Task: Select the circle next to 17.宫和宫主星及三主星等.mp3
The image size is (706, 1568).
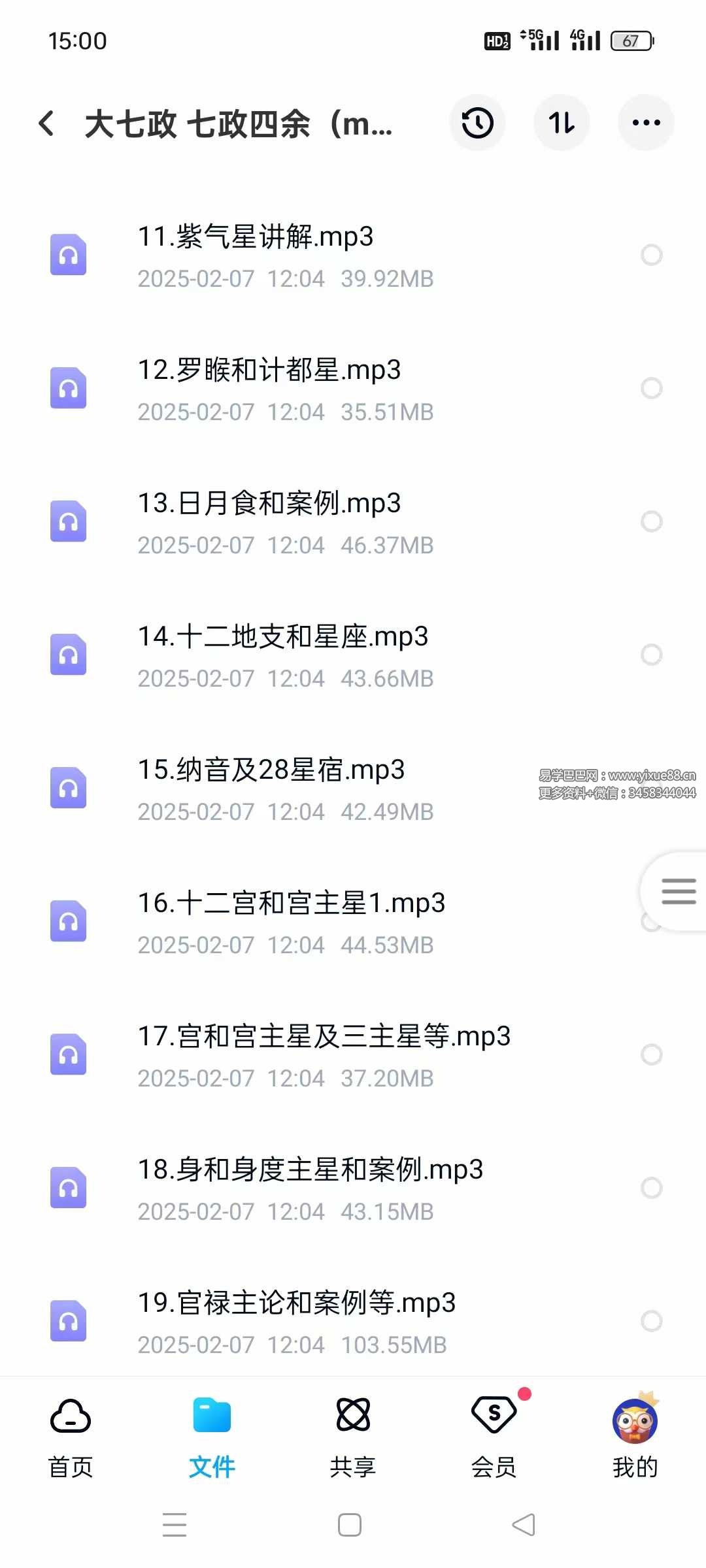Action: pos(652,1054)
